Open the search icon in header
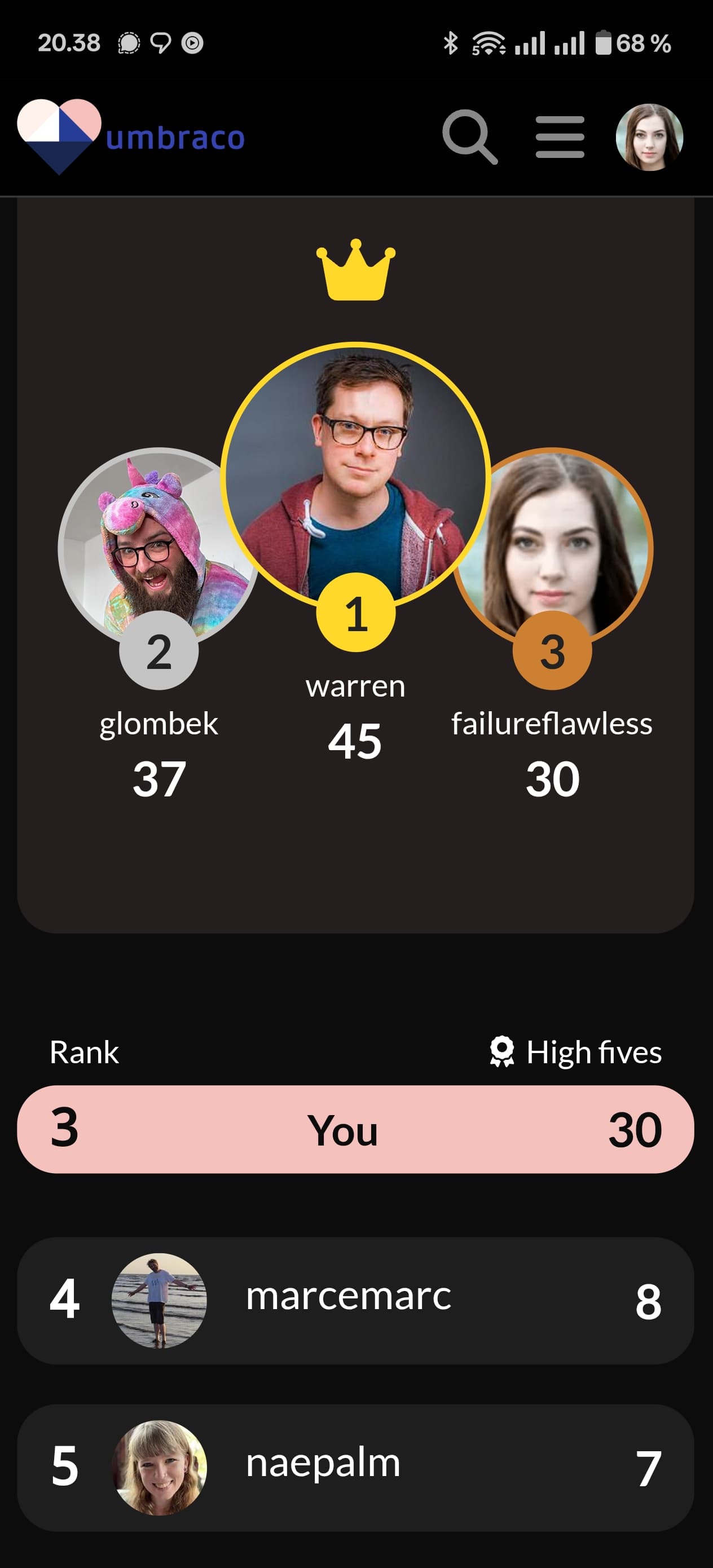Image resolution: width=713 pixels, height=1568 pixels. [469, 137]
